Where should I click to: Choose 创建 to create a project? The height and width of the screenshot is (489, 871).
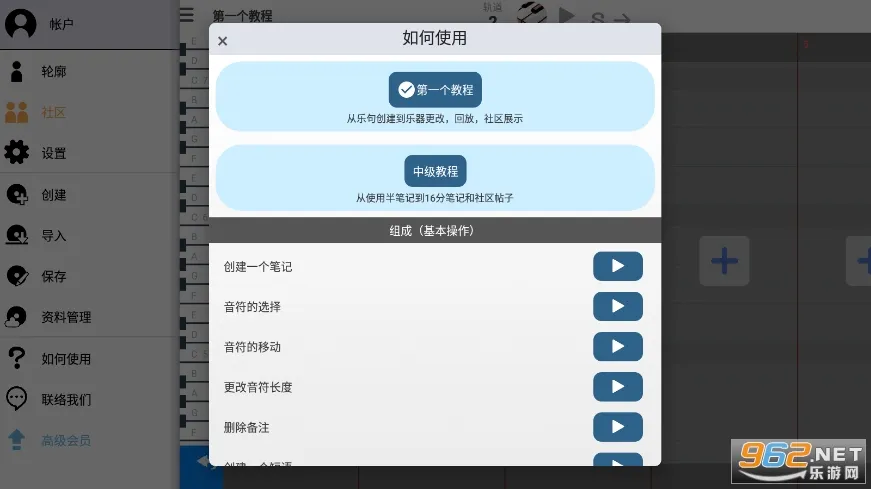pos(54,195)
